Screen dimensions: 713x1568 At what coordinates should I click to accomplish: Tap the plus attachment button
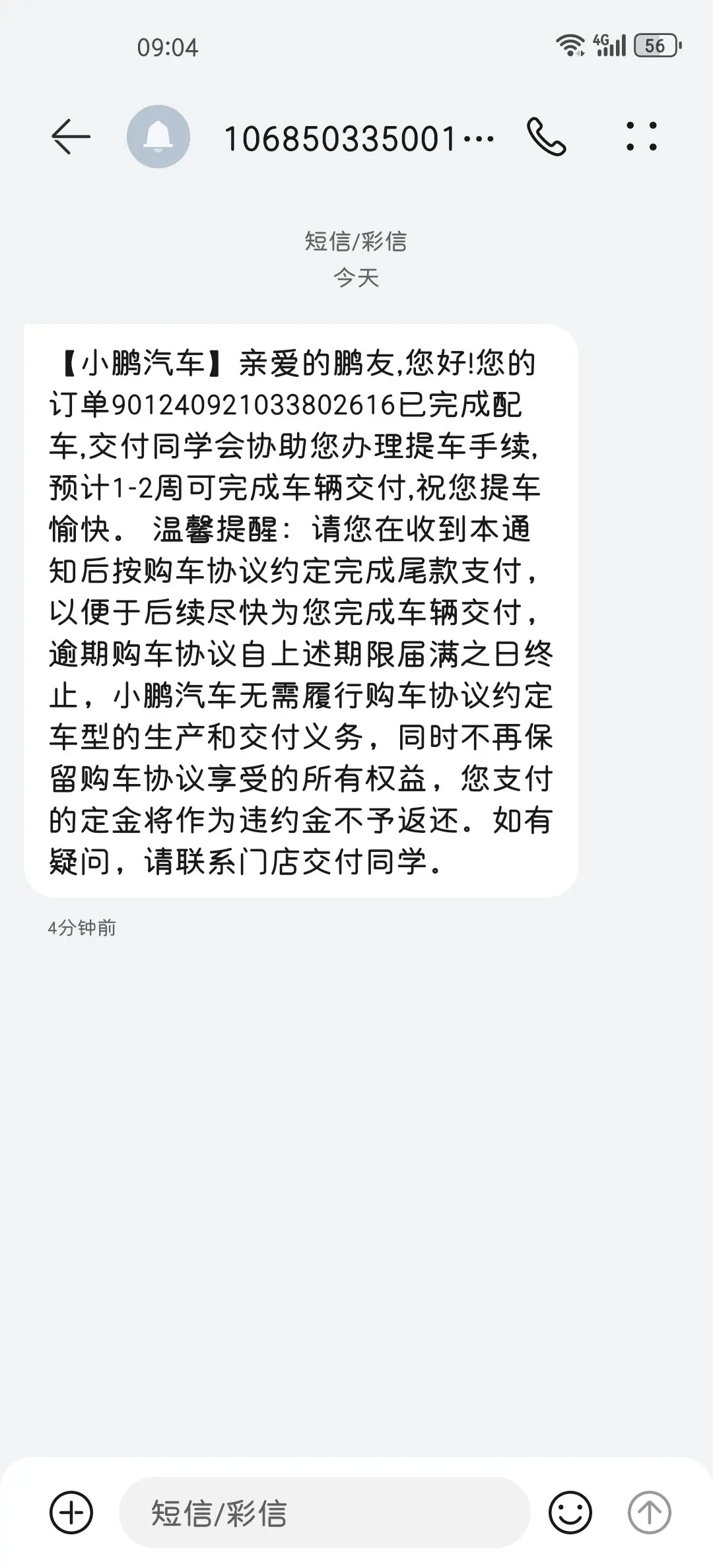coord(71,1513)
